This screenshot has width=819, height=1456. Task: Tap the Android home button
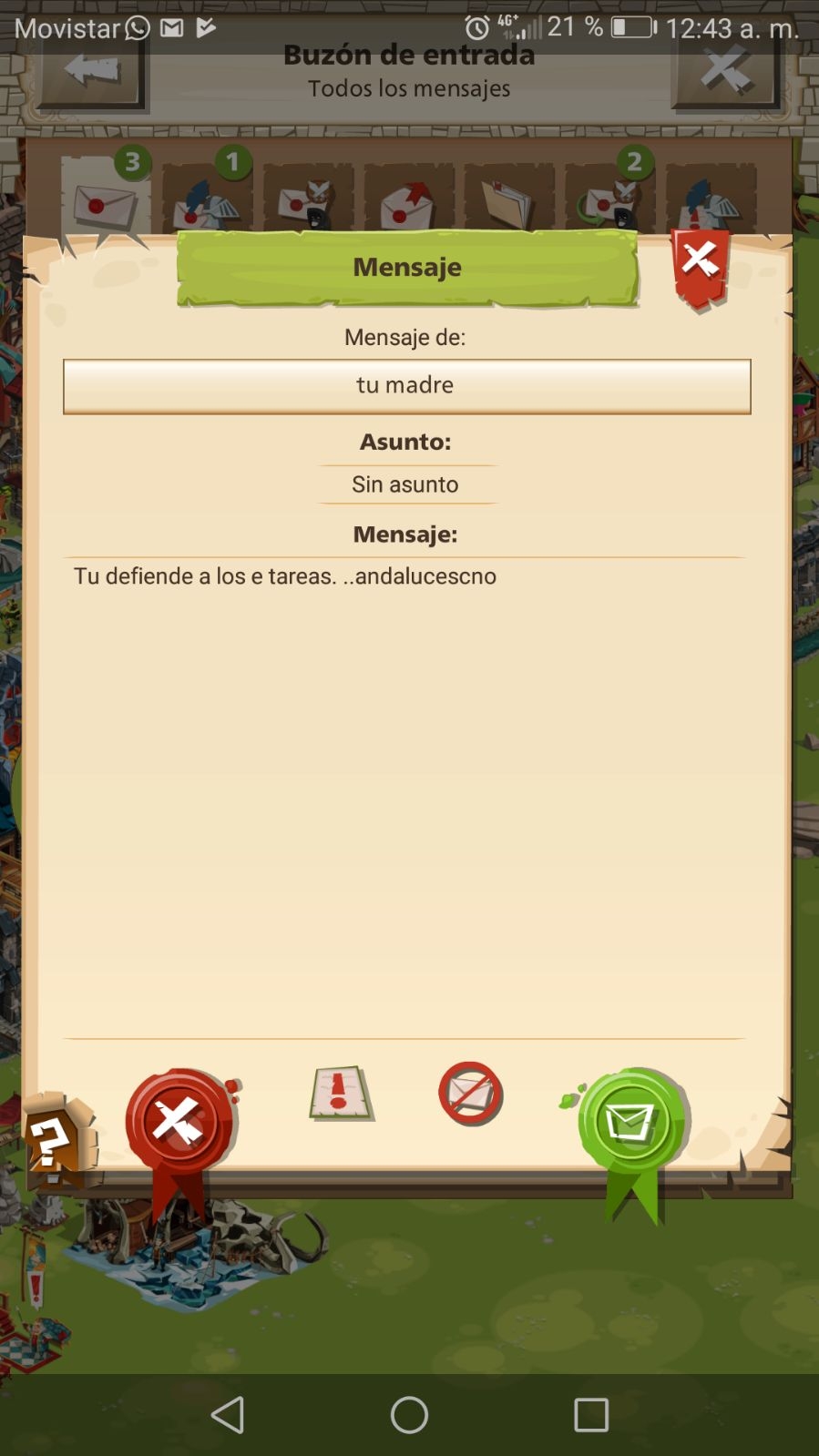click(x=409, y=1414)
